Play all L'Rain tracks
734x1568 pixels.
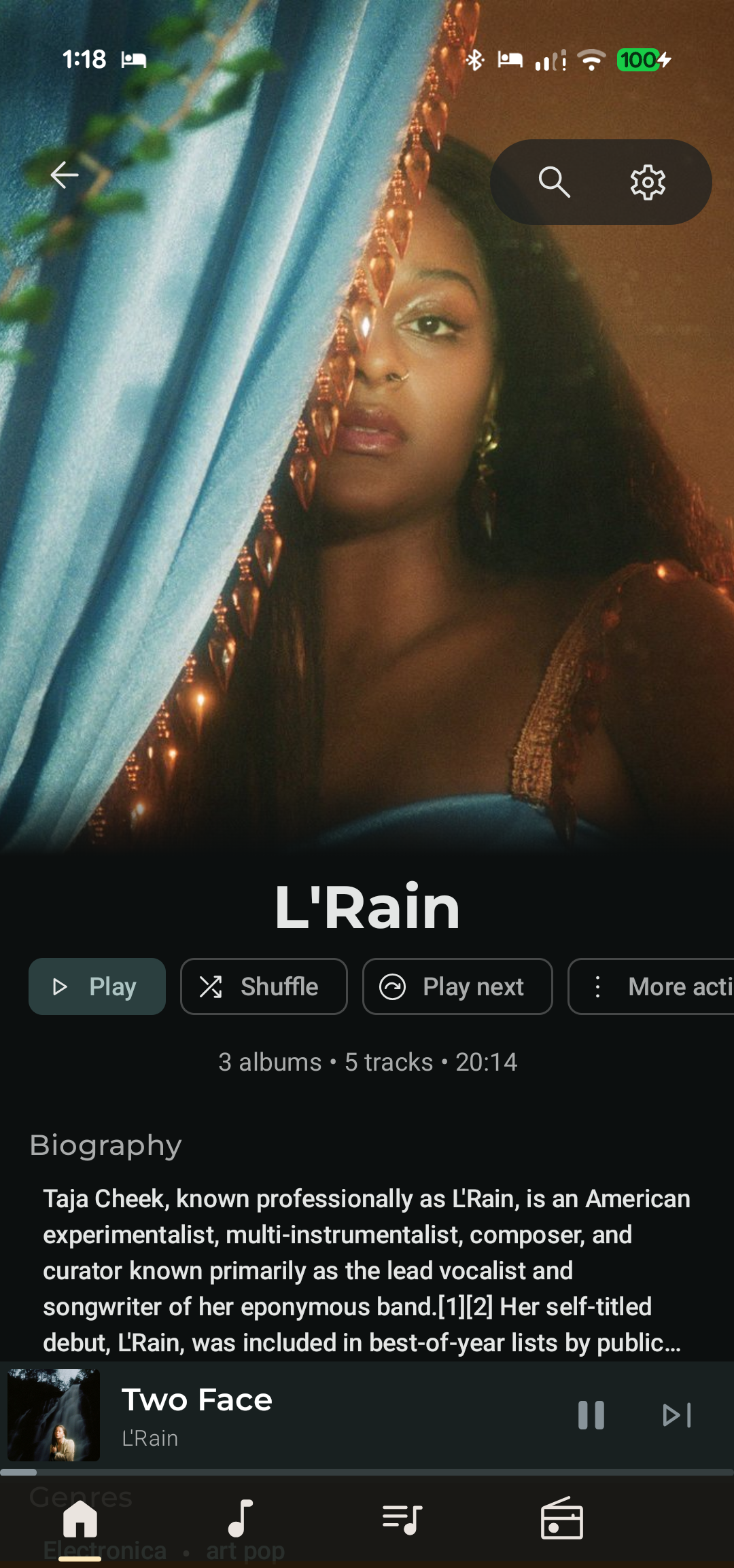[x=97, y=986]
